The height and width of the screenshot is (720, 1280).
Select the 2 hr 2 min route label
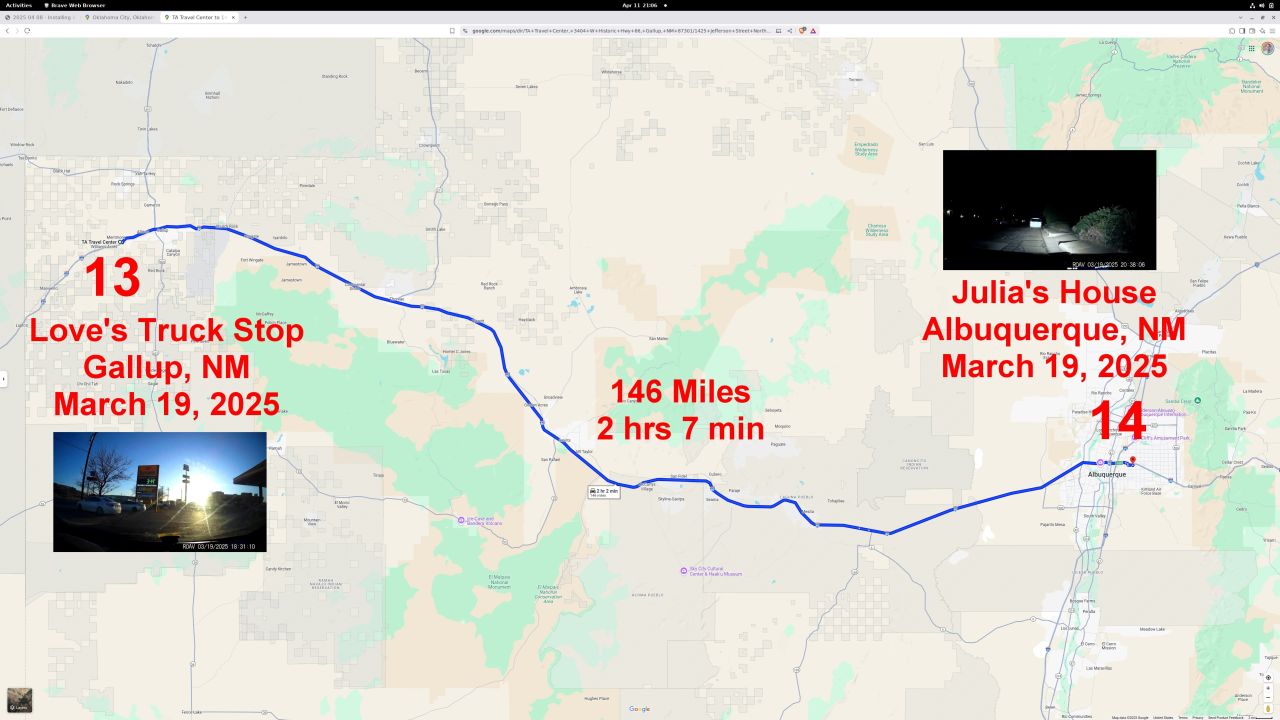coord(604,492)
